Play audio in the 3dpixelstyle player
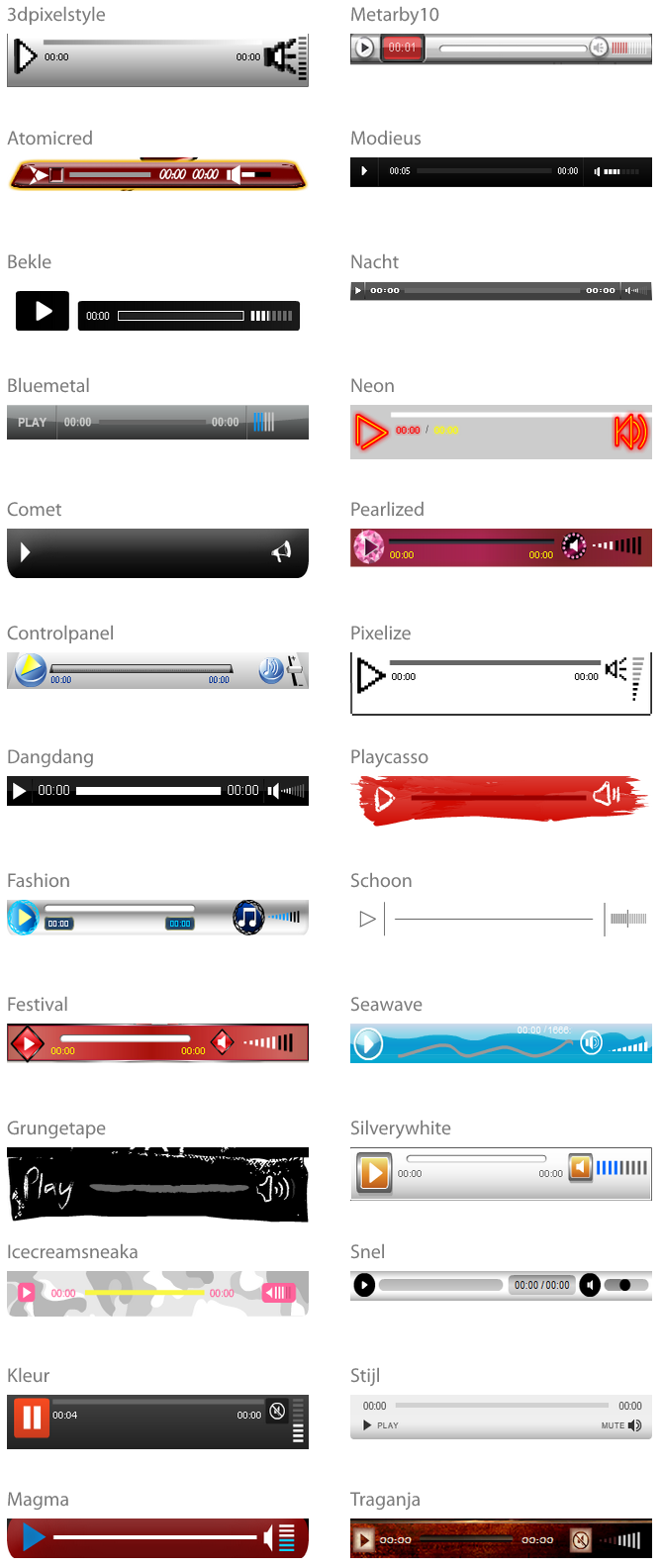The height and width of the screenshot is (1568, 663). 25,56
